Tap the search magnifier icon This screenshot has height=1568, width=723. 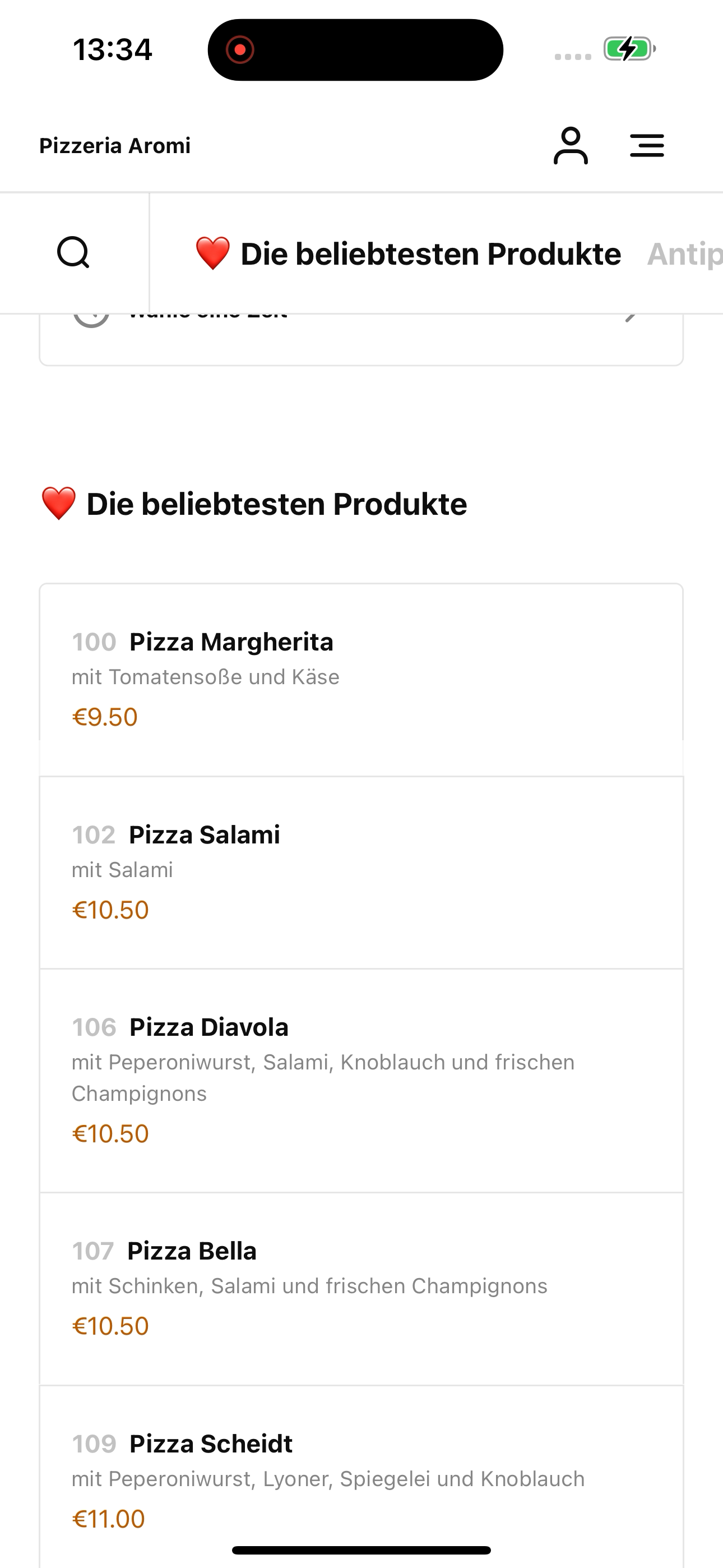[x=73, y=252]
